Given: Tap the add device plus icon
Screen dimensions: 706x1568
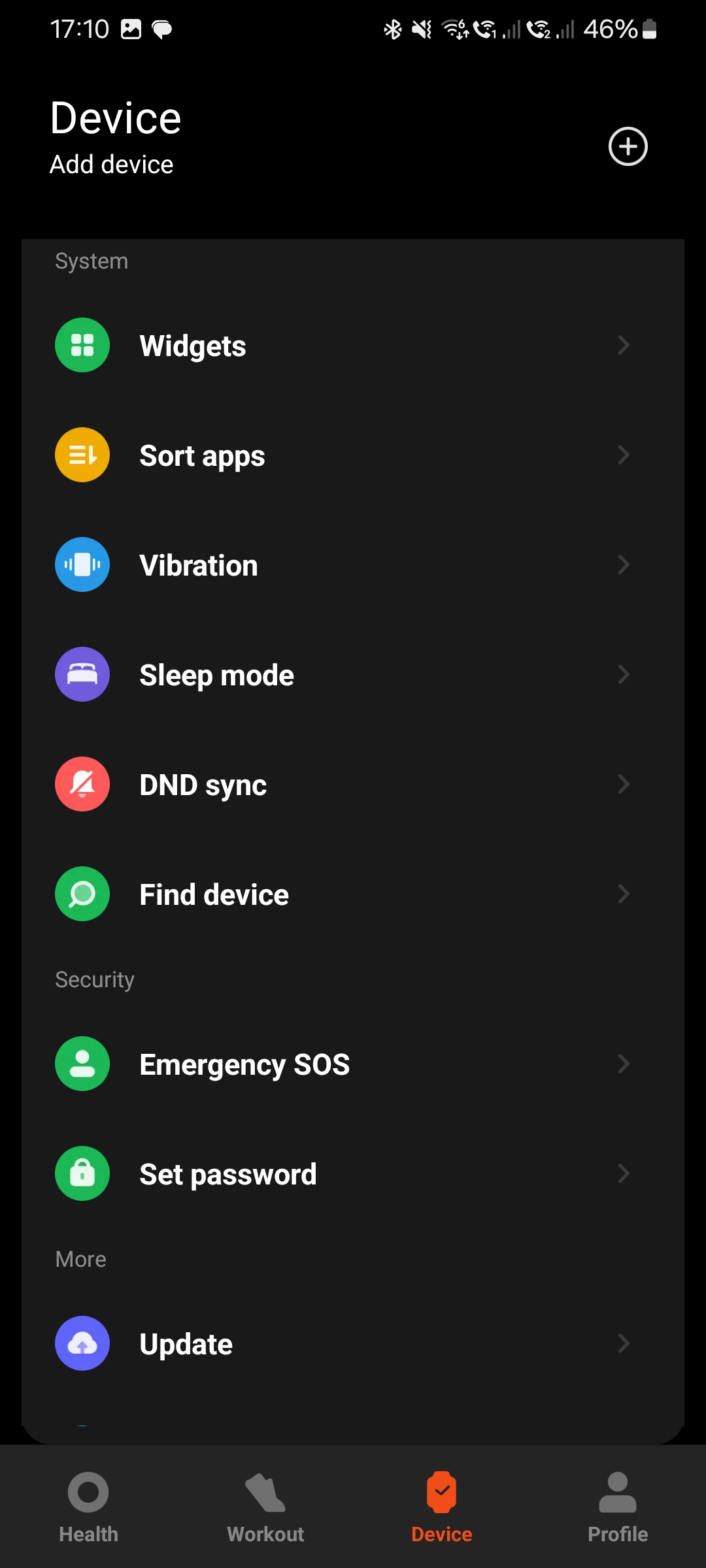Looking at the screenshot, I should (628, 146).
